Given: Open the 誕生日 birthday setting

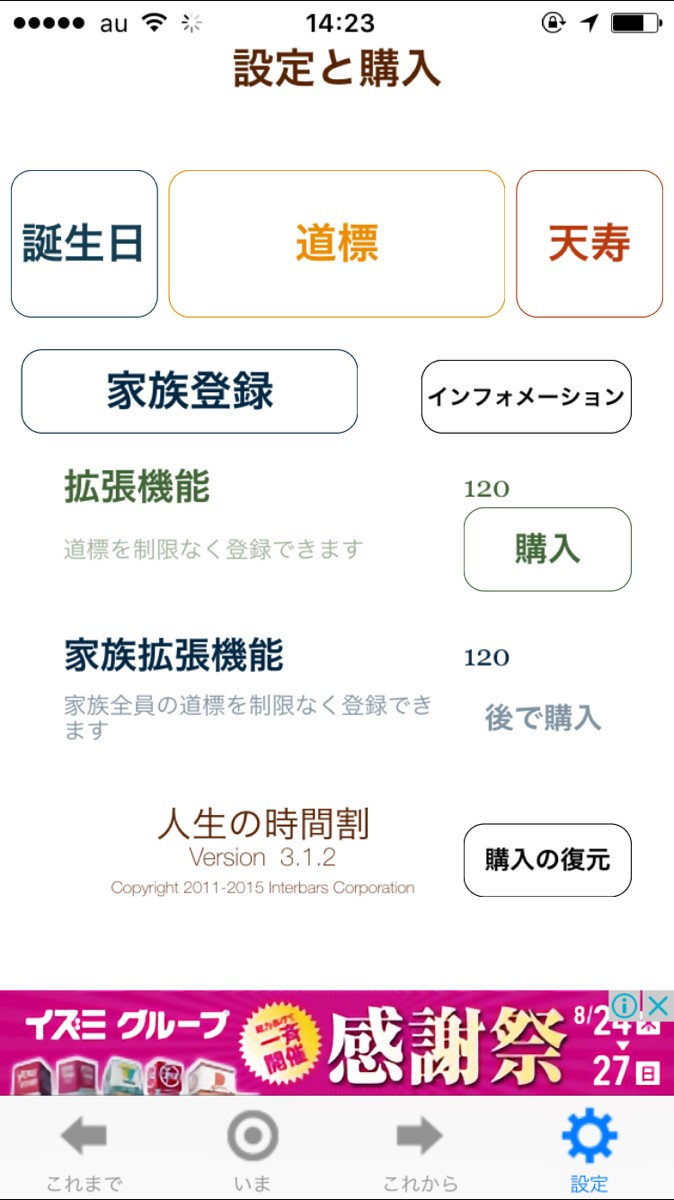Looking at the screenshot, I should pos(84,244).
